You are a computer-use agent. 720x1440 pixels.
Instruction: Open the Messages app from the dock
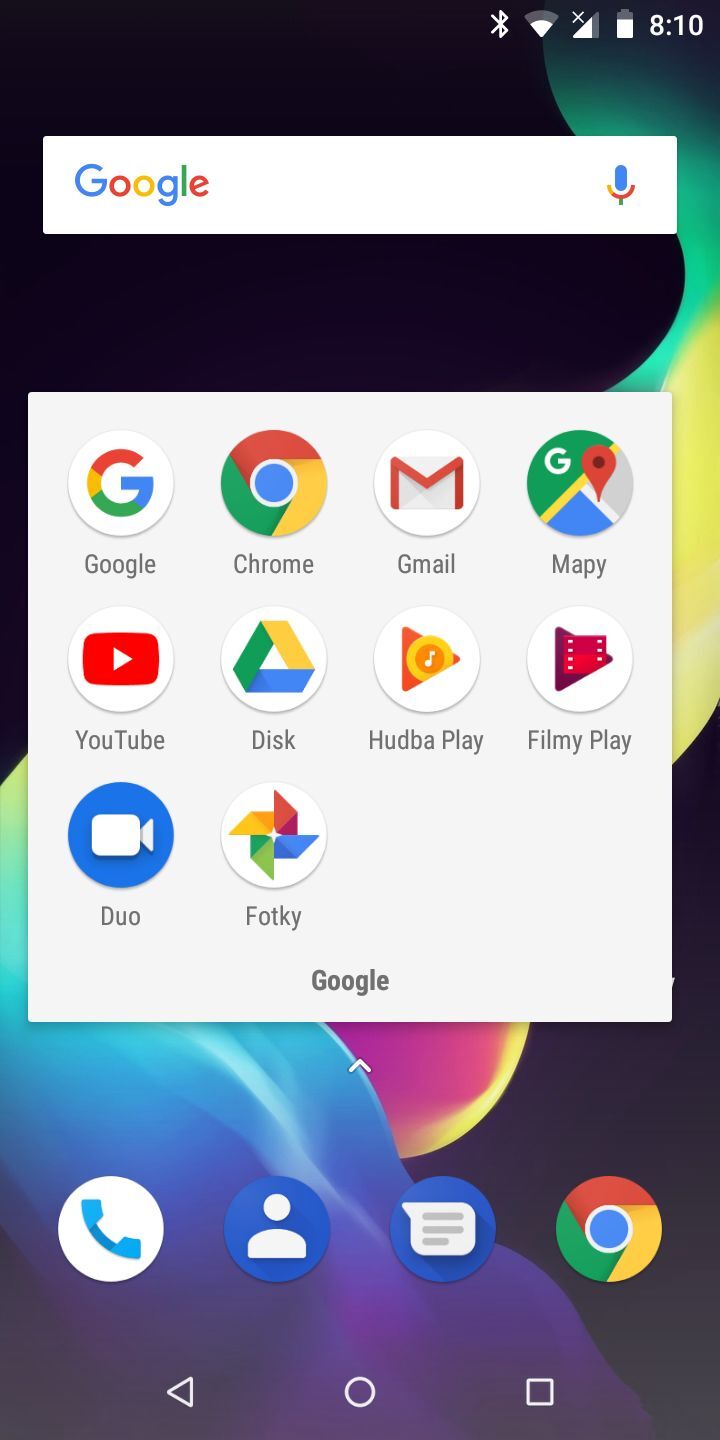click(x=443, y=1229)
